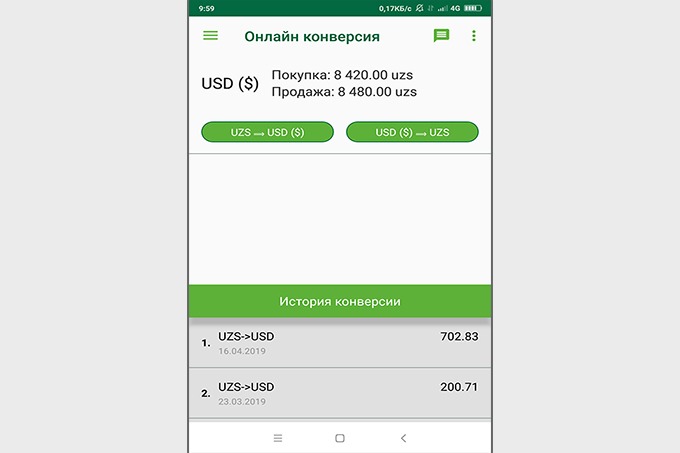Image resolution: width=680 pixels, height=453 pixels.
Task: Open the chat message icon
Action: (441, 36)
